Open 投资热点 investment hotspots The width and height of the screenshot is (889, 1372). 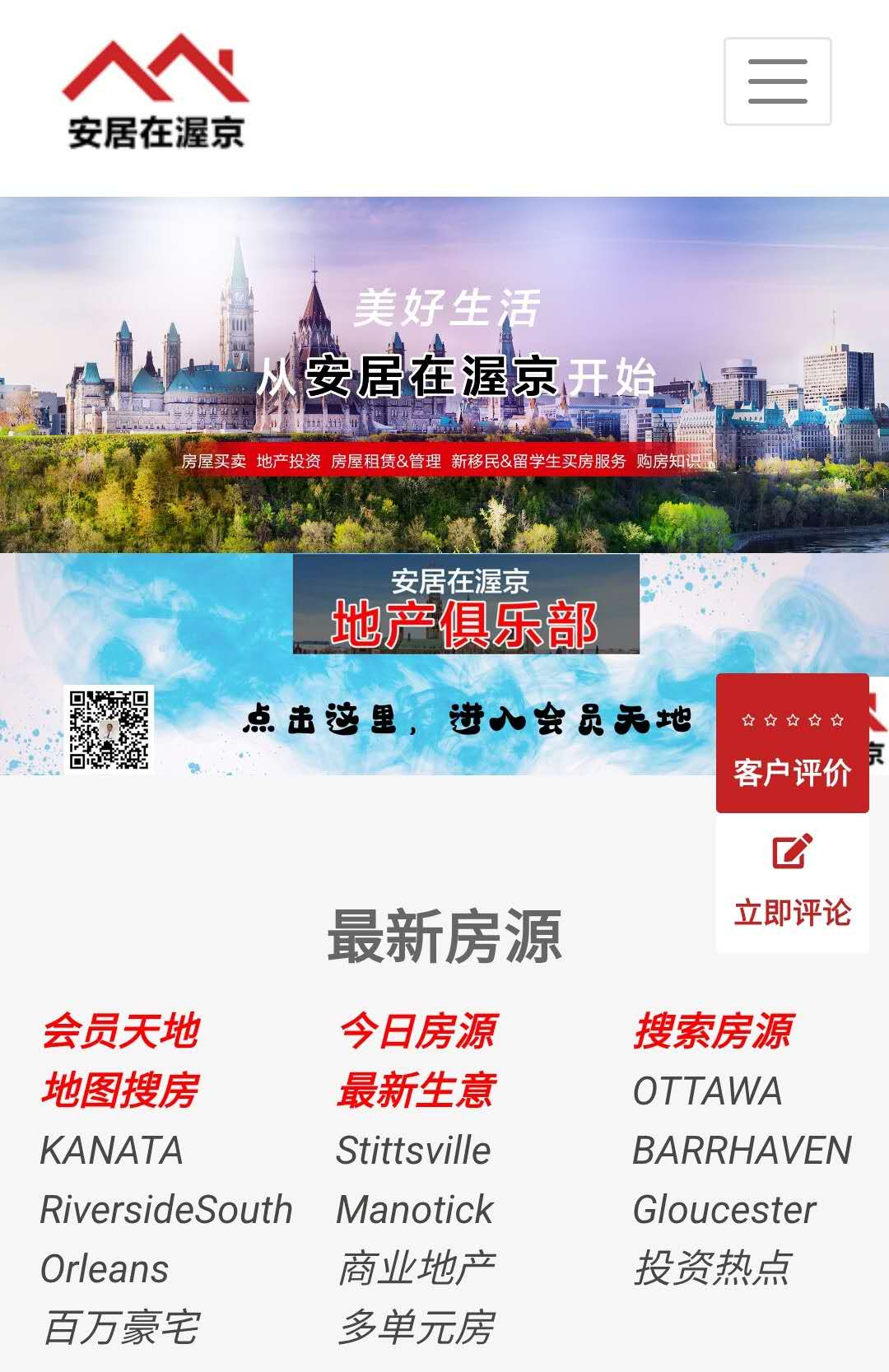pyautogui.click(x=713, y=1269)
